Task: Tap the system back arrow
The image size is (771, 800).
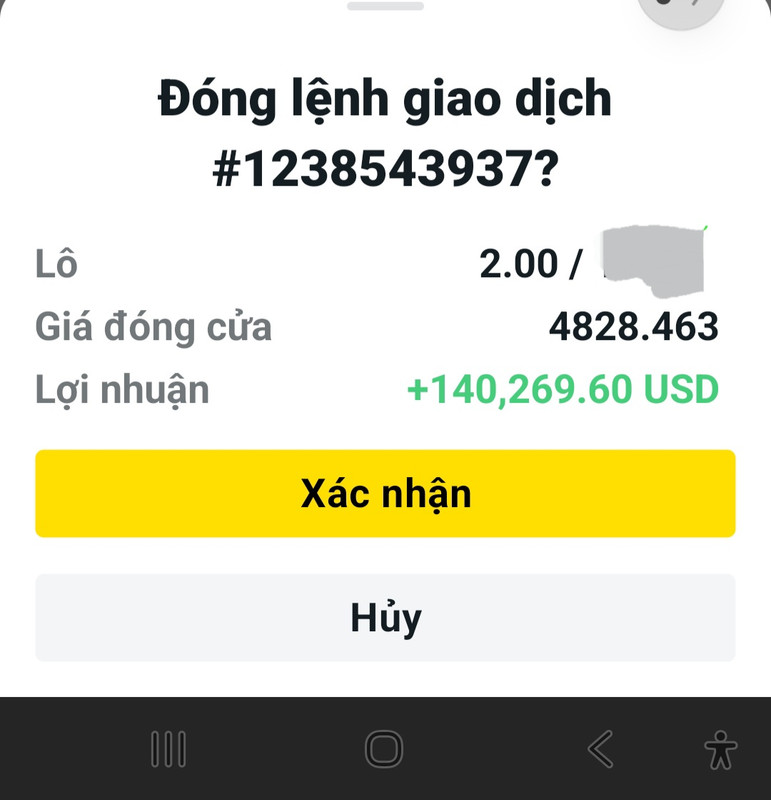Action: [x=600, y=749]
